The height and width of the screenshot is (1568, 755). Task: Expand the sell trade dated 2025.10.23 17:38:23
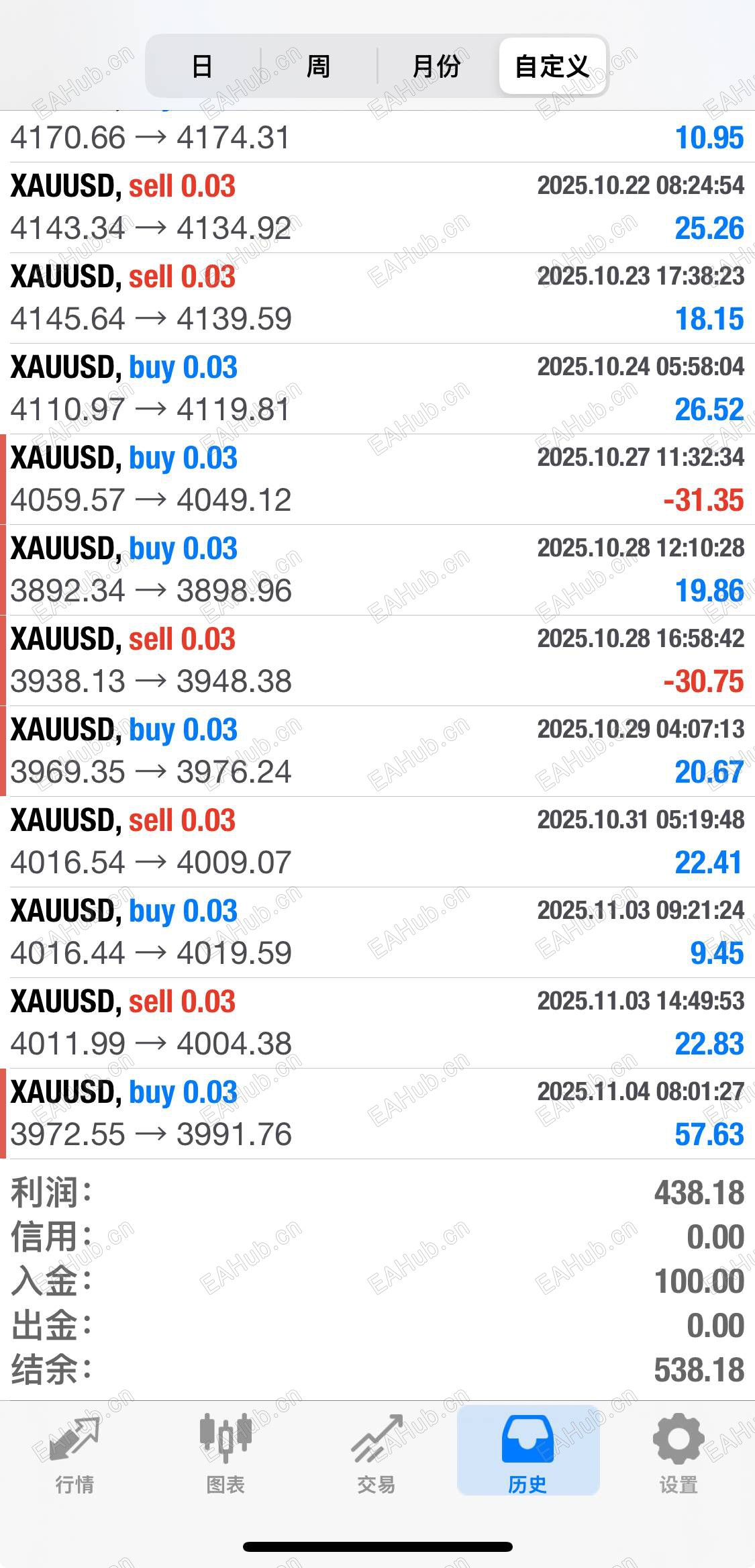tap(377, 298)
